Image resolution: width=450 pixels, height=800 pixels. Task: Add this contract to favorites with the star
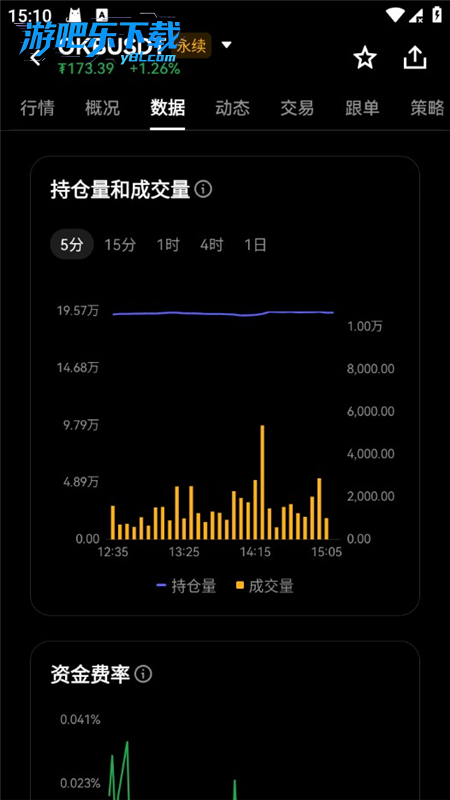365,58
